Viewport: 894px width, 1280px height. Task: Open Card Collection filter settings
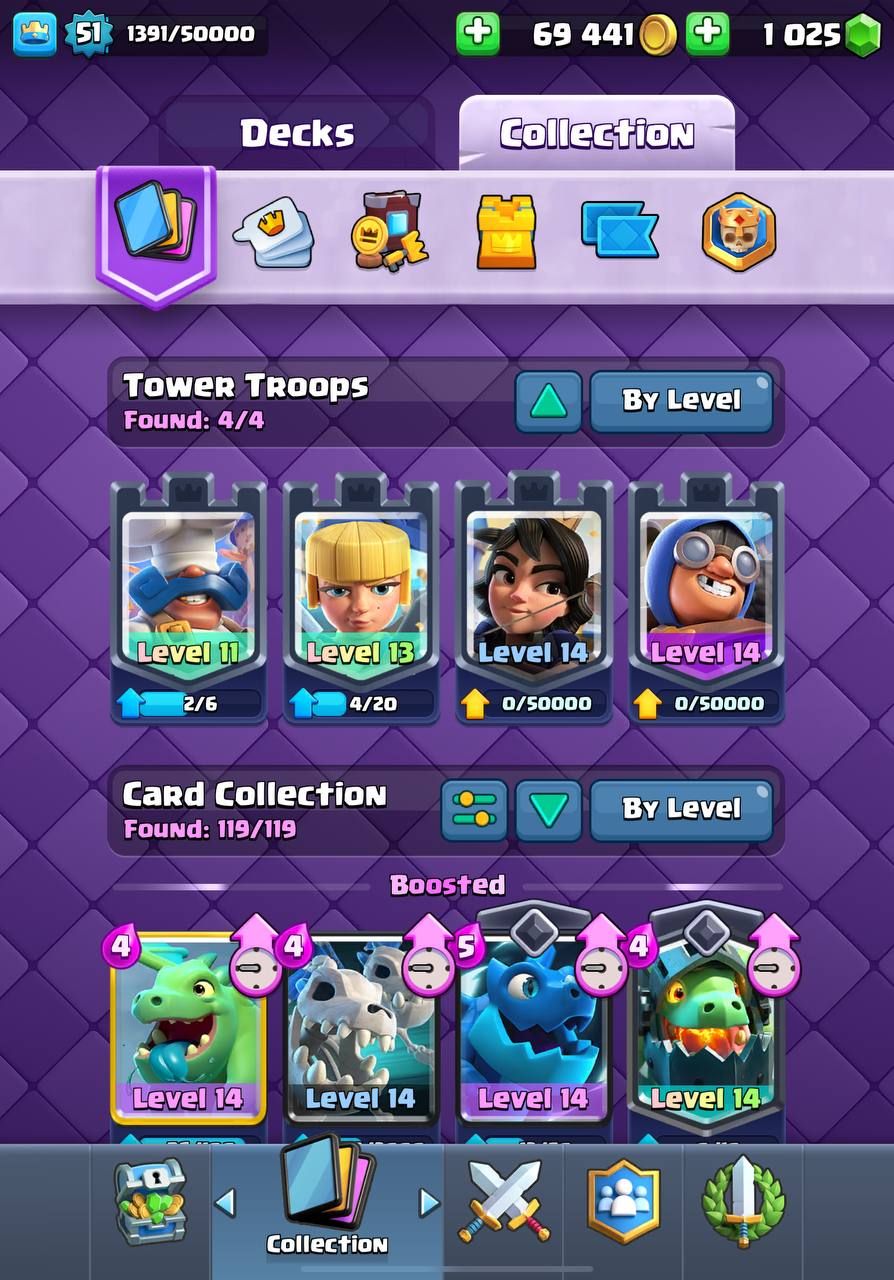474,809
